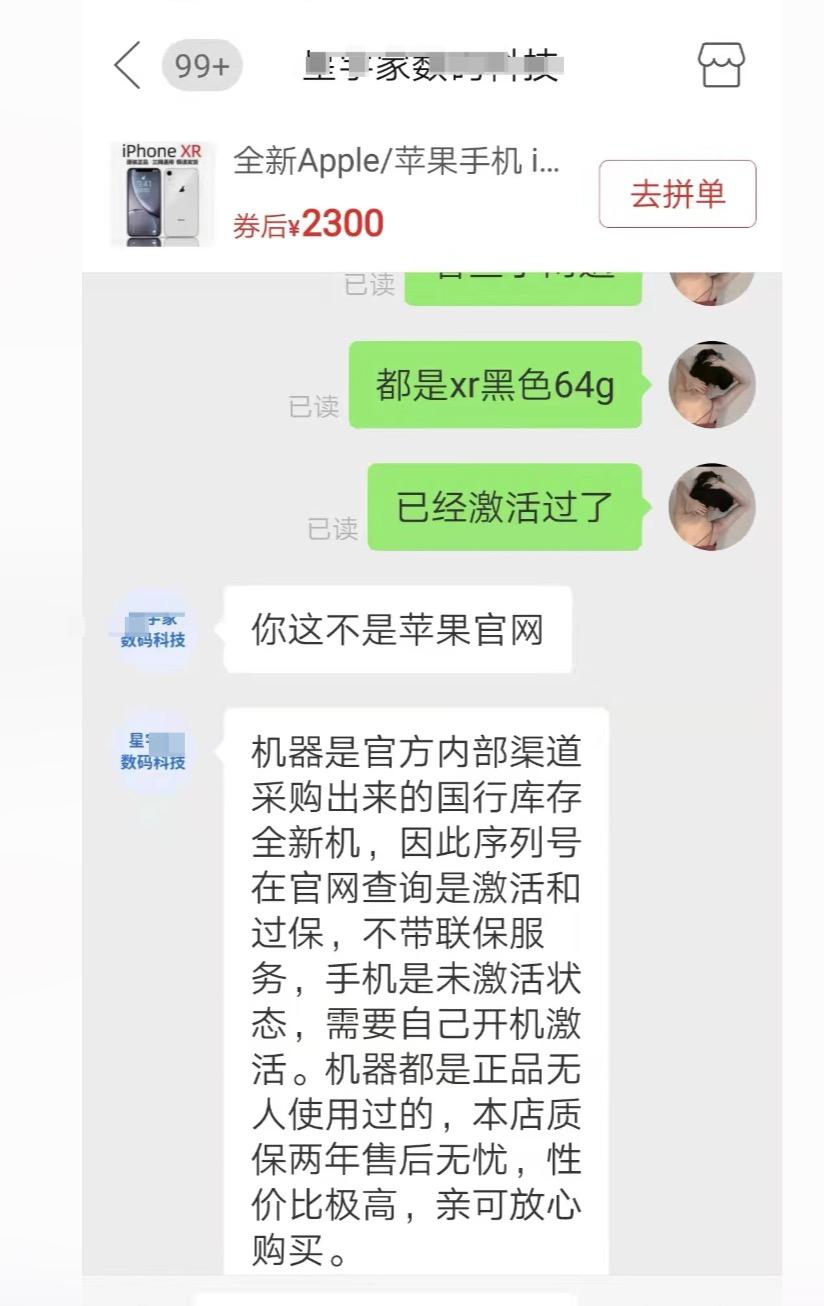Image resolution: width=824 pixels, height=1306 pixels.
Task: Open the buyer avatar beside 已经激活过了
Action: [711, 507]
